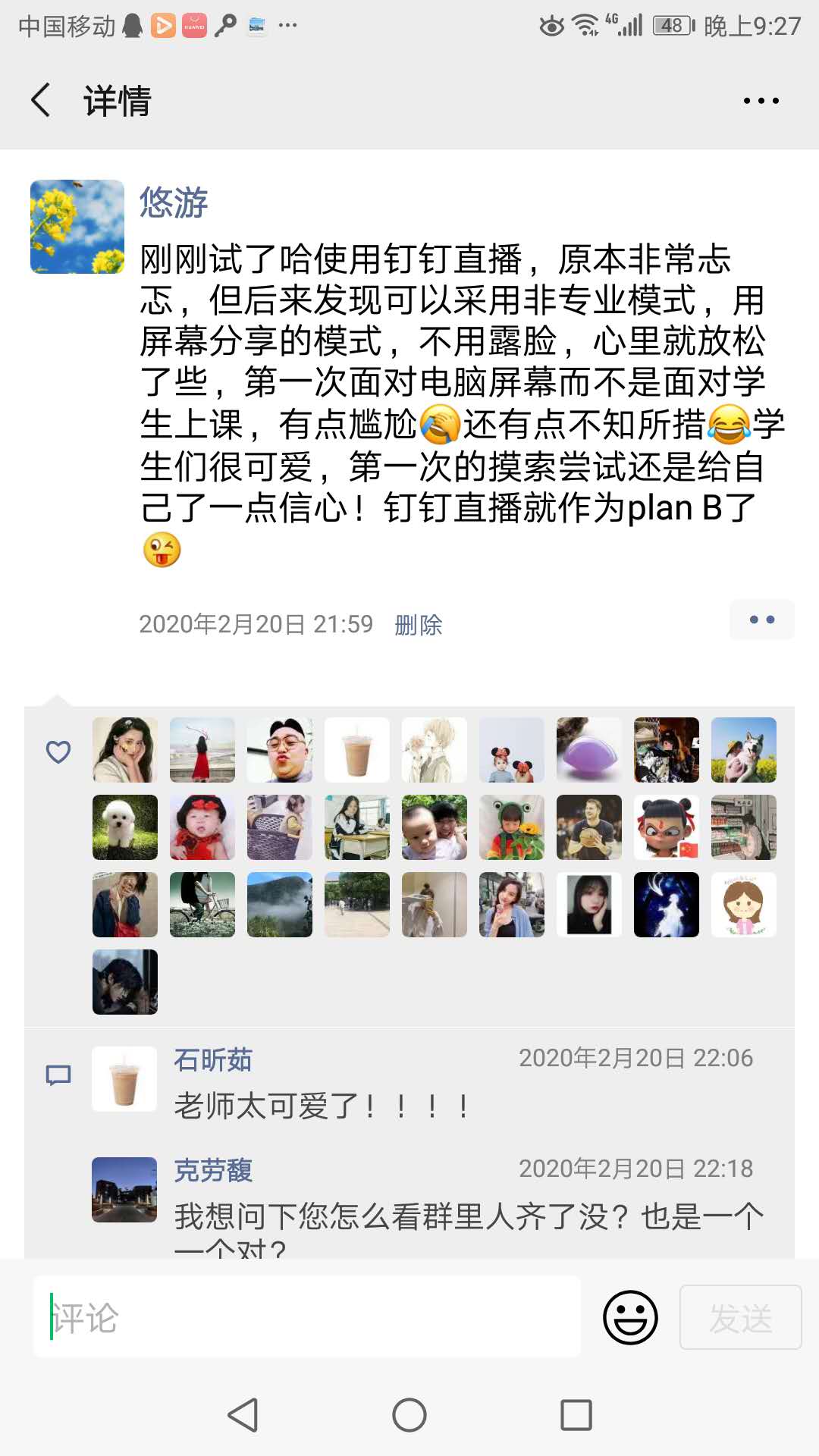Tap the 发送 button
This screenshot has height=1456, width=819.
pyautogui.click(x=740, y=1317)
